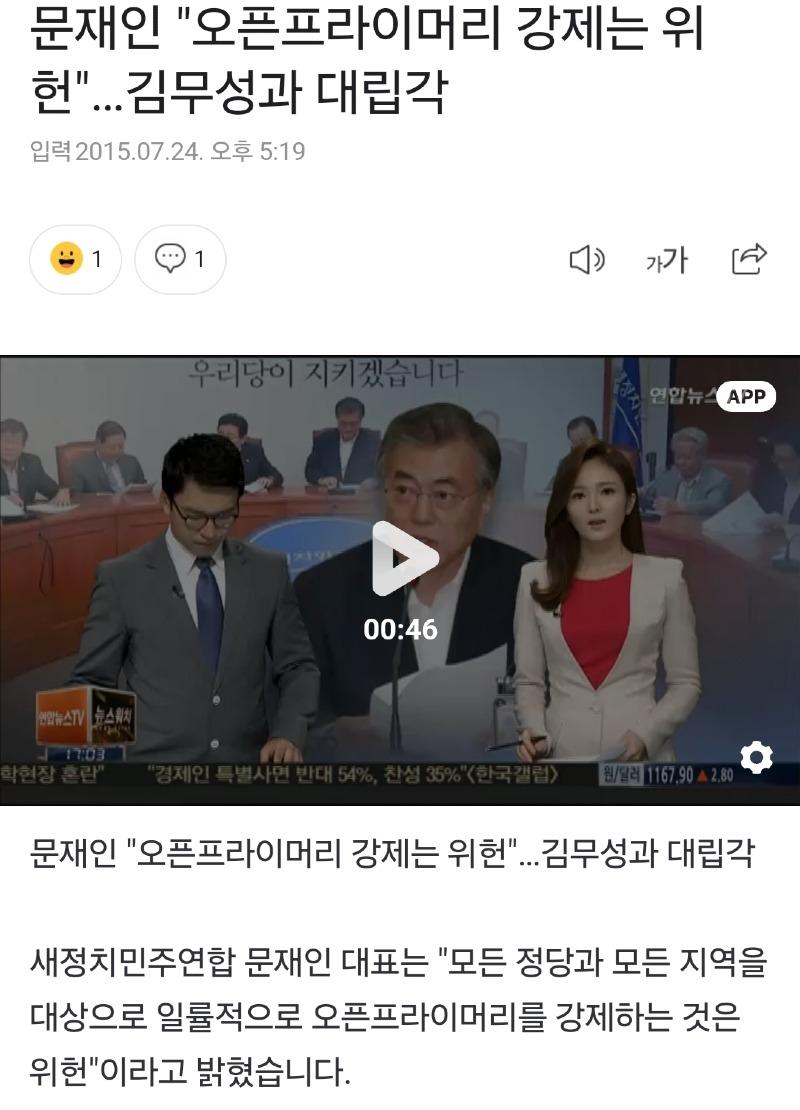Screen dimensions: 800x1110
Task: Open video settings gear
Action: (755, 758)
